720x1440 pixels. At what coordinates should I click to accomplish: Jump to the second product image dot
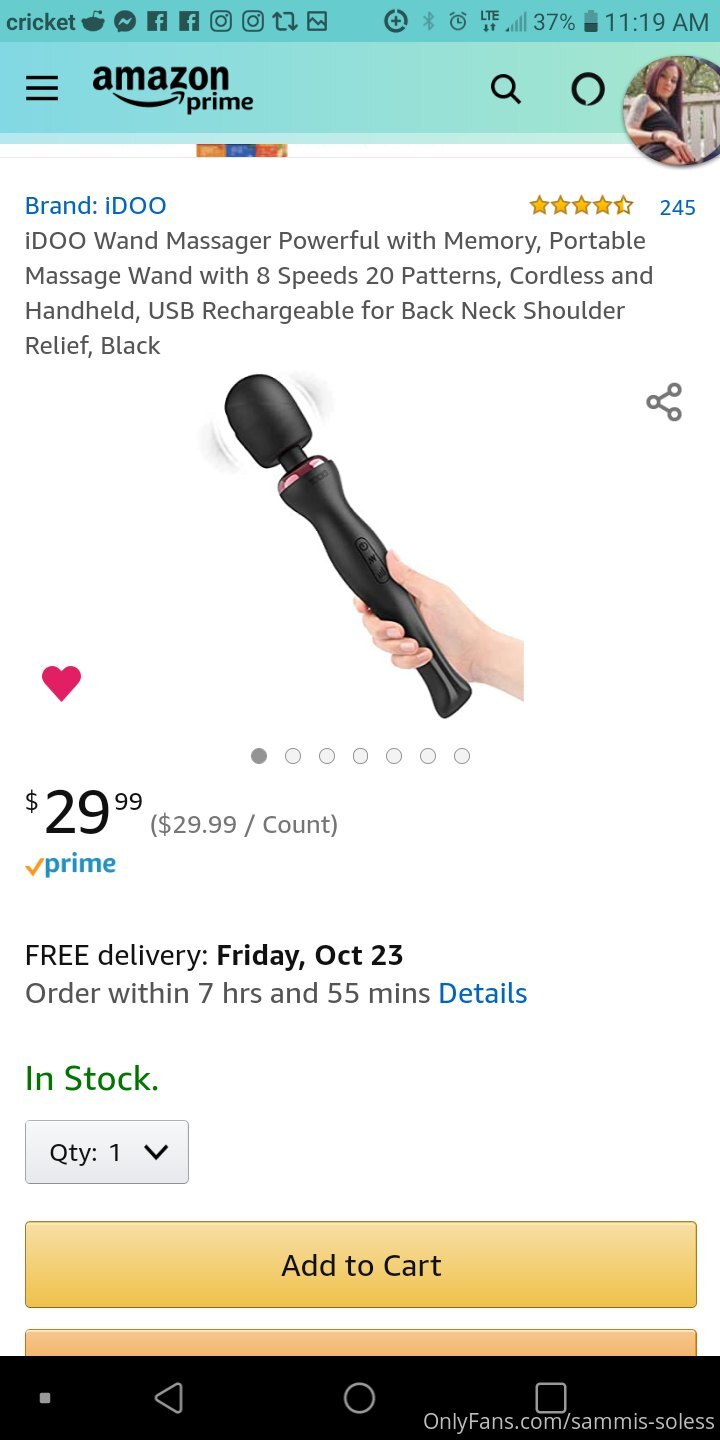[293, 756]
